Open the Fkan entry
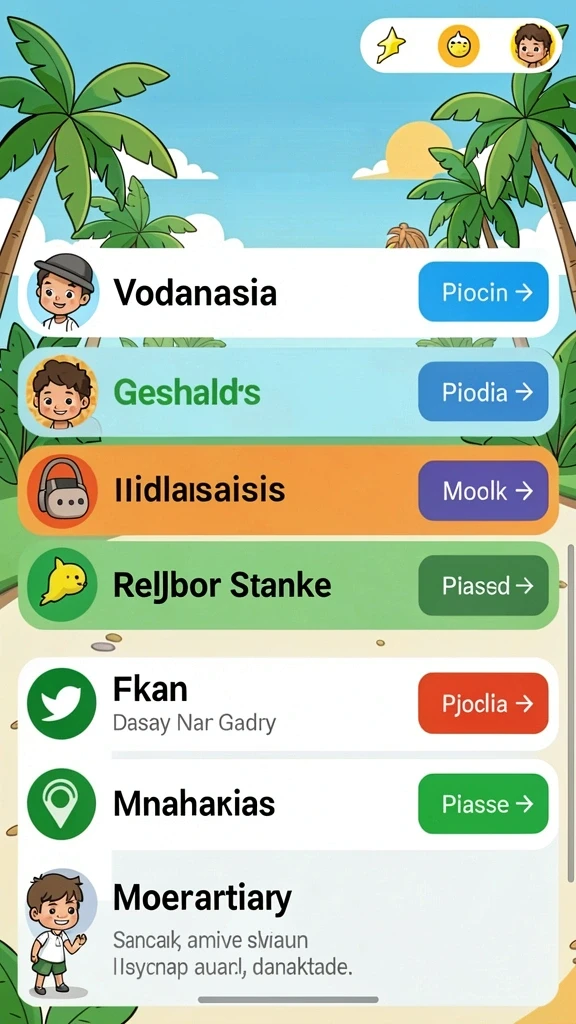 (x=288, y=703)
